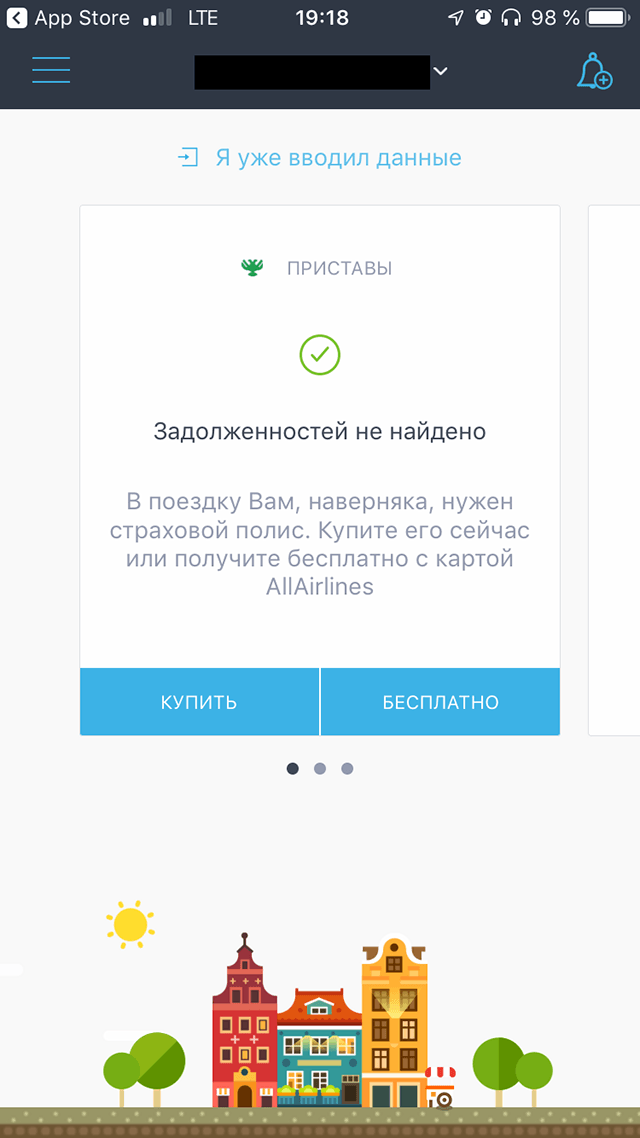The width and height of the screenshot is (640, 1138).
Task: Jump to the third page indicator dot
Action: [x=348, y=769]
